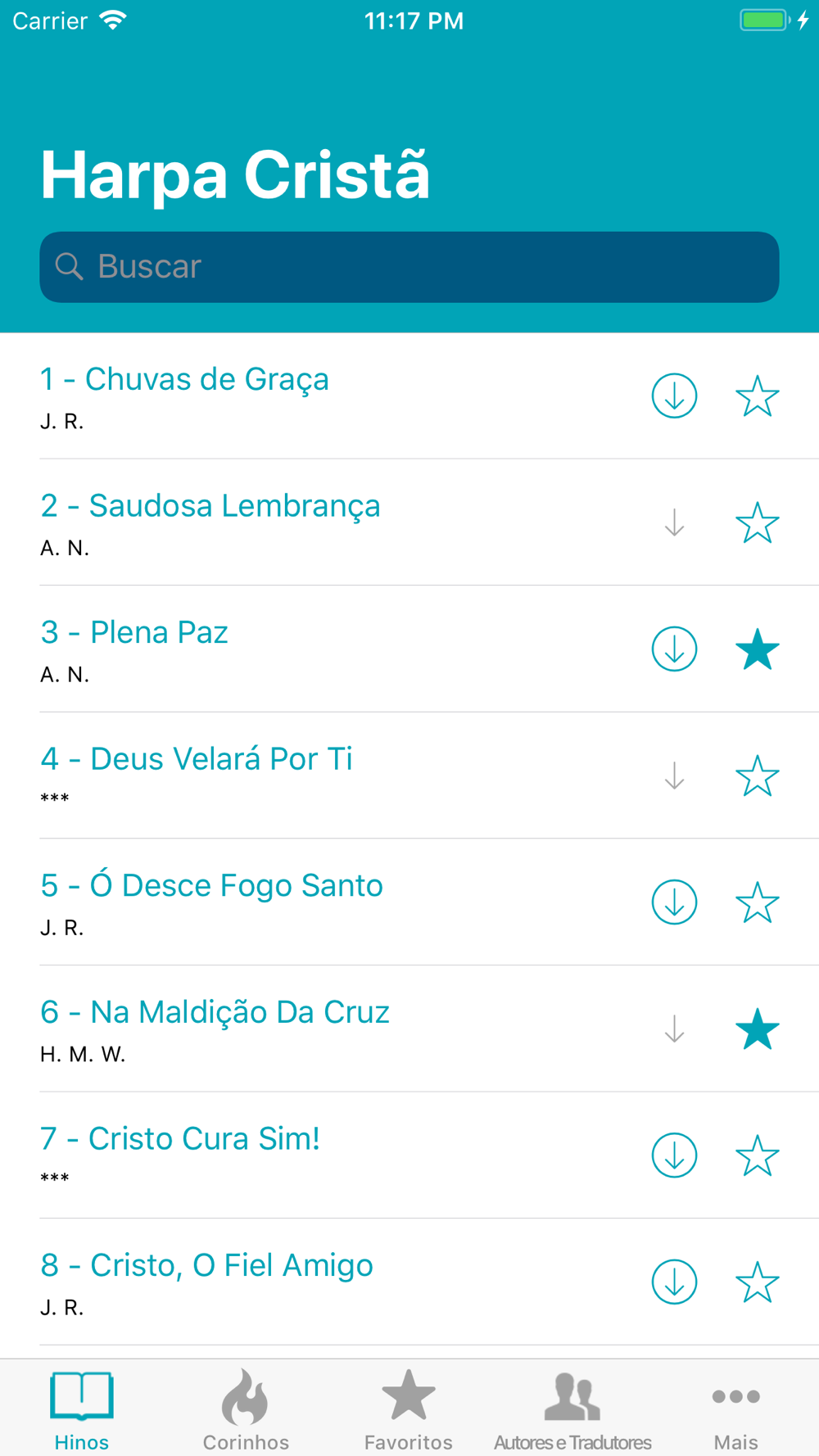Viewport: 819px width, 1456px height.
Task: Unfavorite Plena Paz via filled star
Action: [x=758, y=649]
